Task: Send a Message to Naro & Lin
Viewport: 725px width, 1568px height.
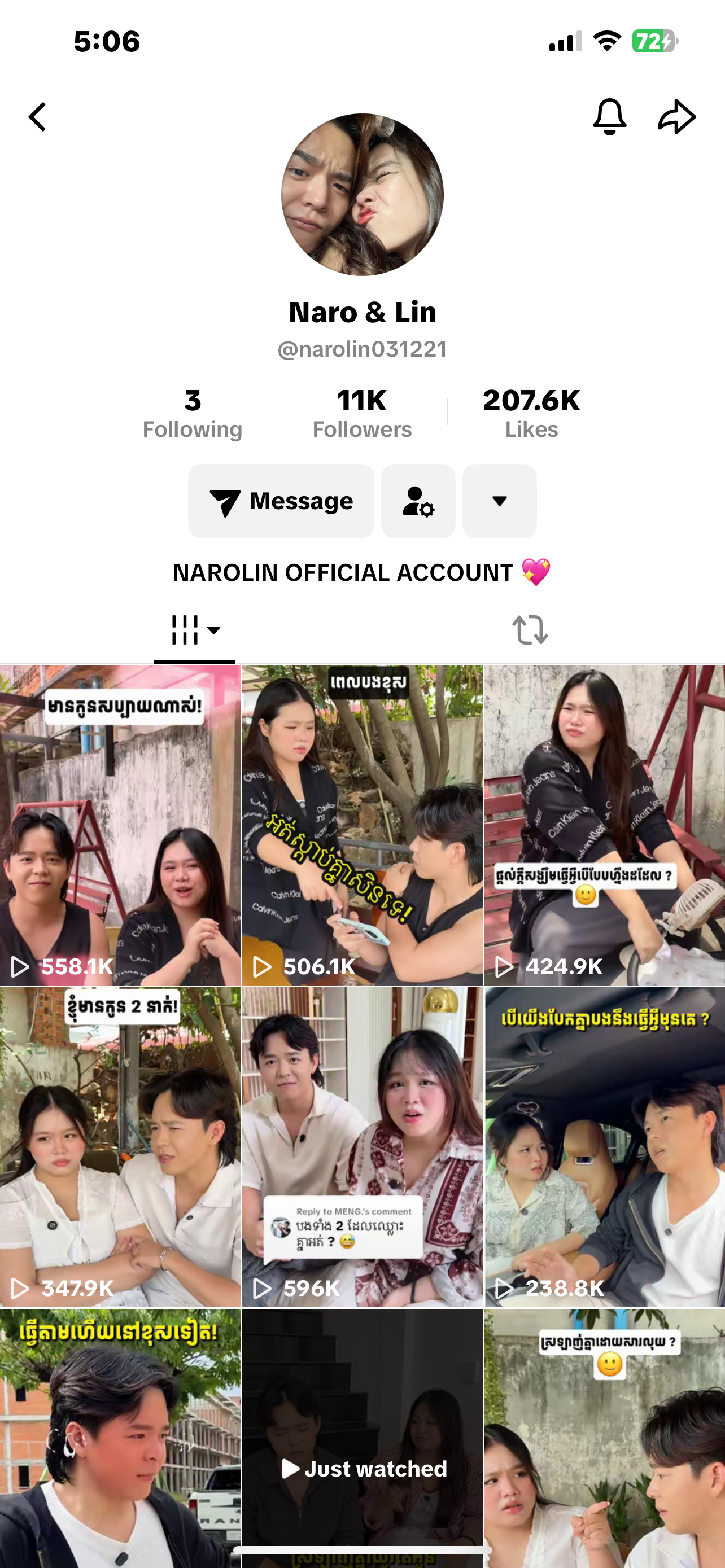Action: coord(281,501)
